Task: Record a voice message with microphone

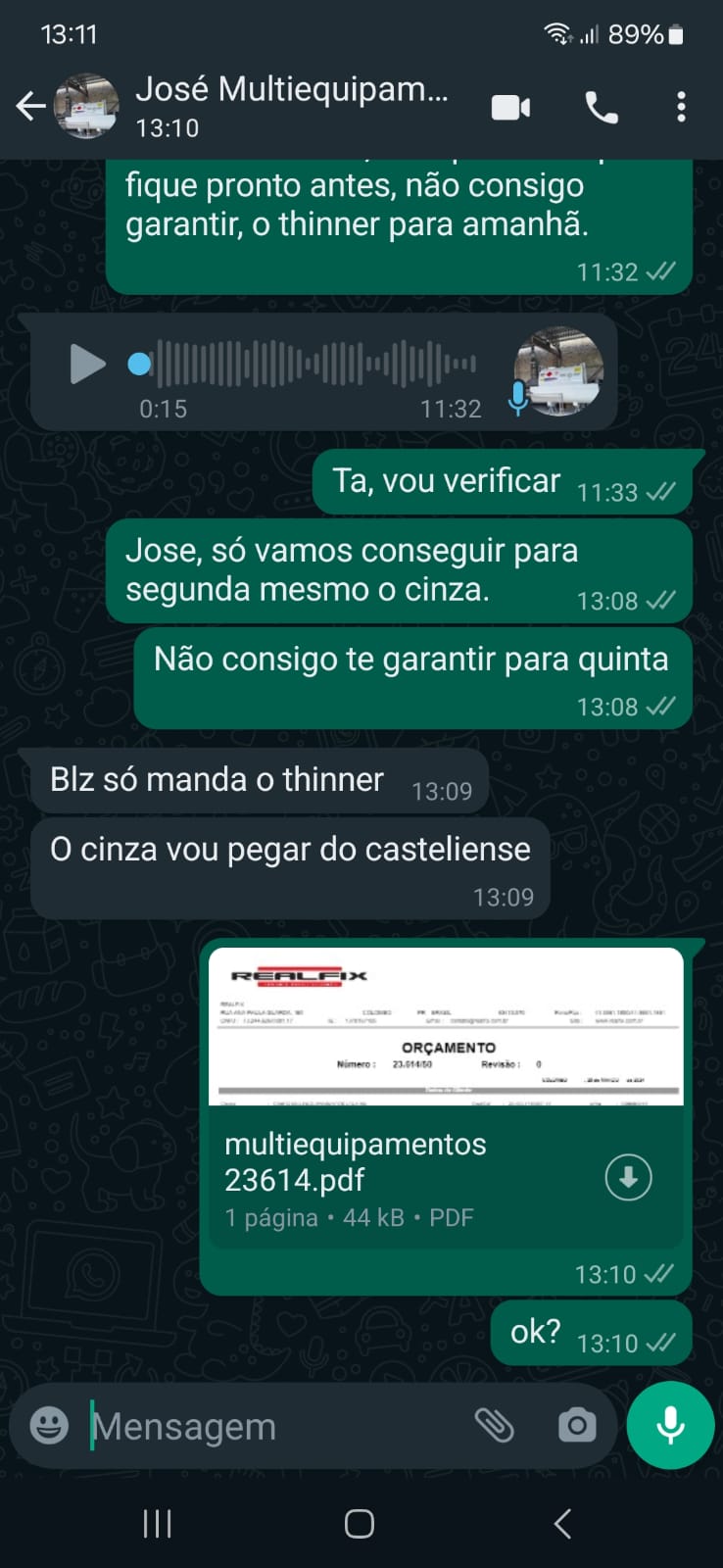Action: click(x=670, y=1425)
